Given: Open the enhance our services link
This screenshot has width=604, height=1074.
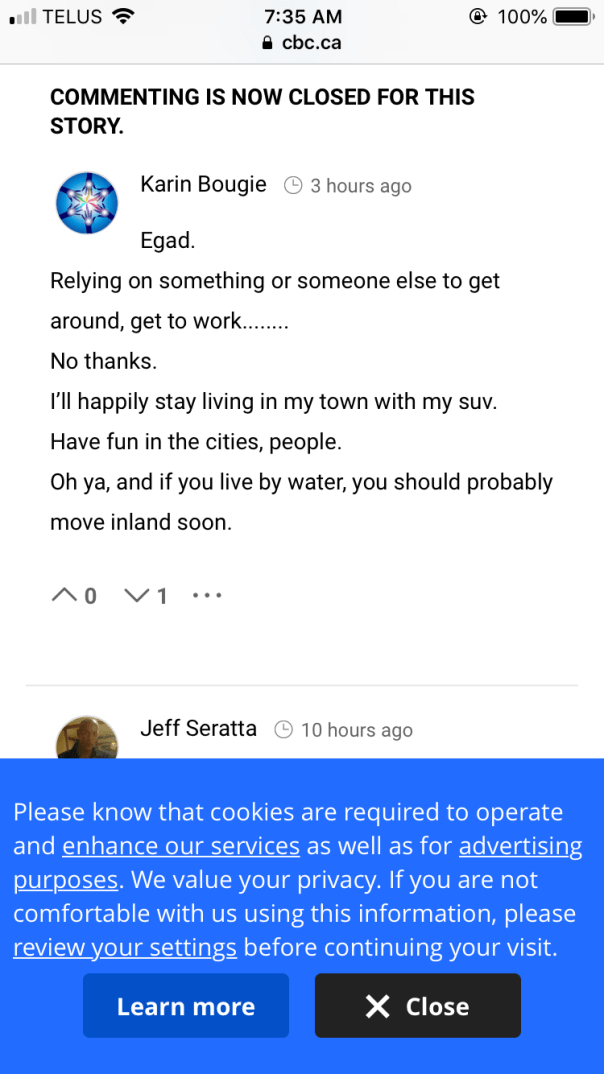Looking at the screenshot, I should [181, 846].
